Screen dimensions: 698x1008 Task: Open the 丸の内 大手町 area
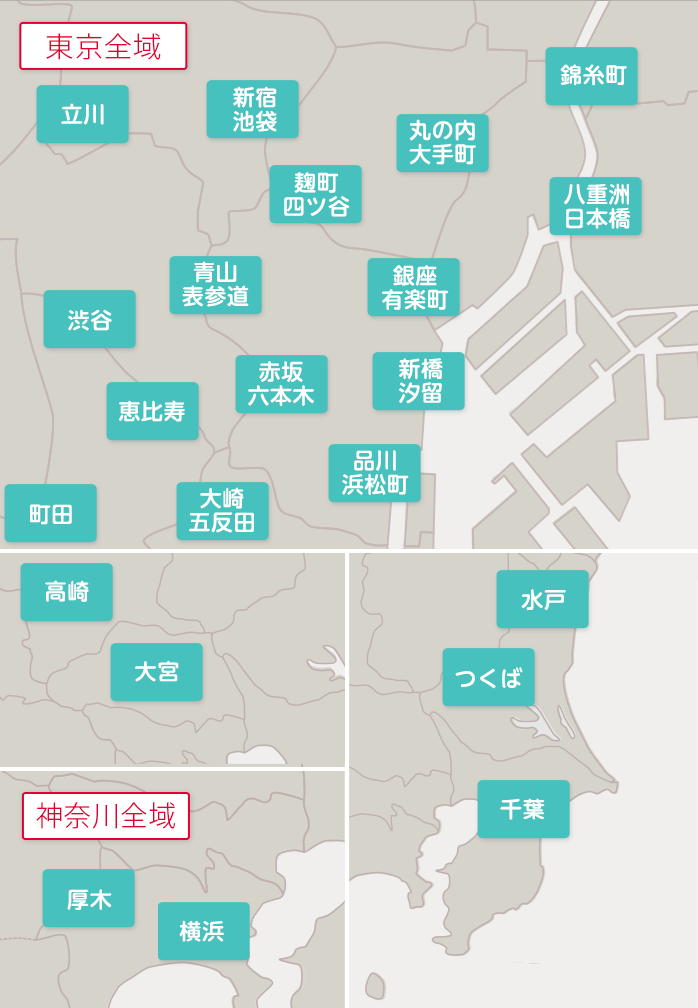[443, 143]
